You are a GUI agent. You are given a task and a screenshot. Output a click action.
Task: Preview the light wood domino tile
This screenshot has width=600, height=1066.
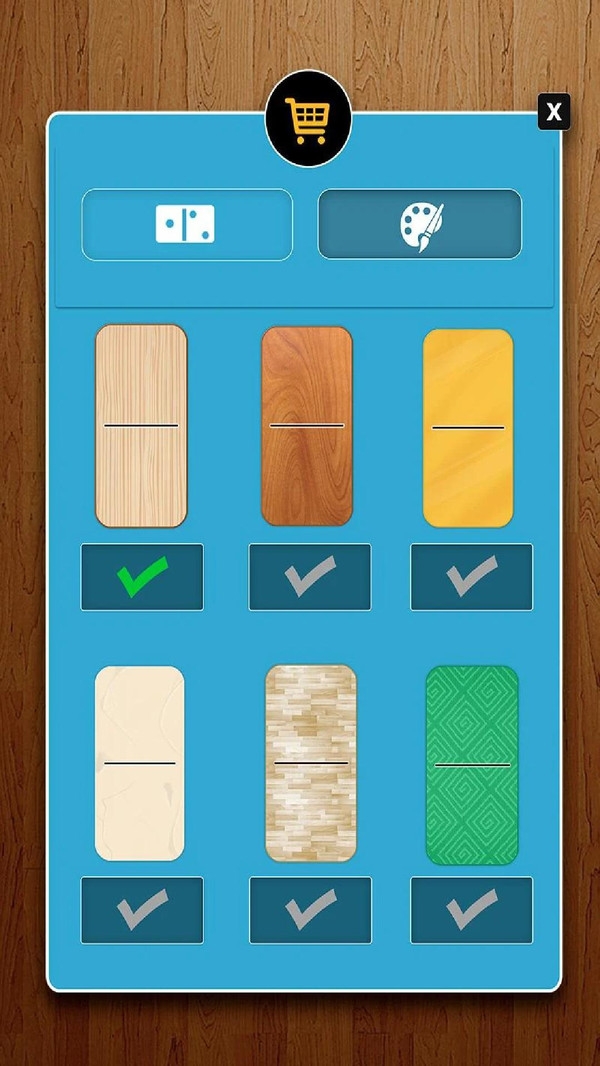(x=141, y=426)
